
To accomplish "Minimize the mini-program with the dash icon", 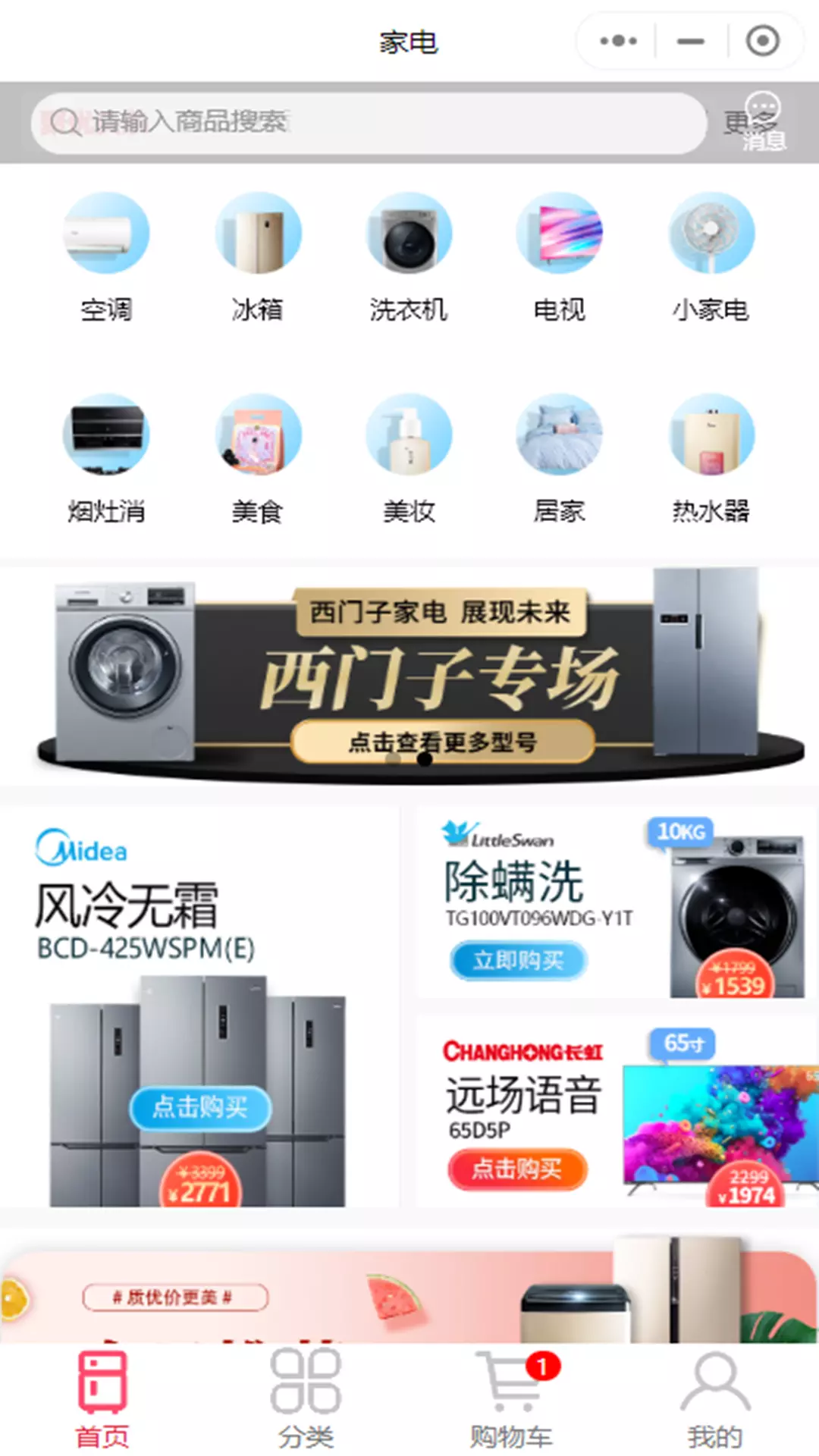I will tap(690, 41).
